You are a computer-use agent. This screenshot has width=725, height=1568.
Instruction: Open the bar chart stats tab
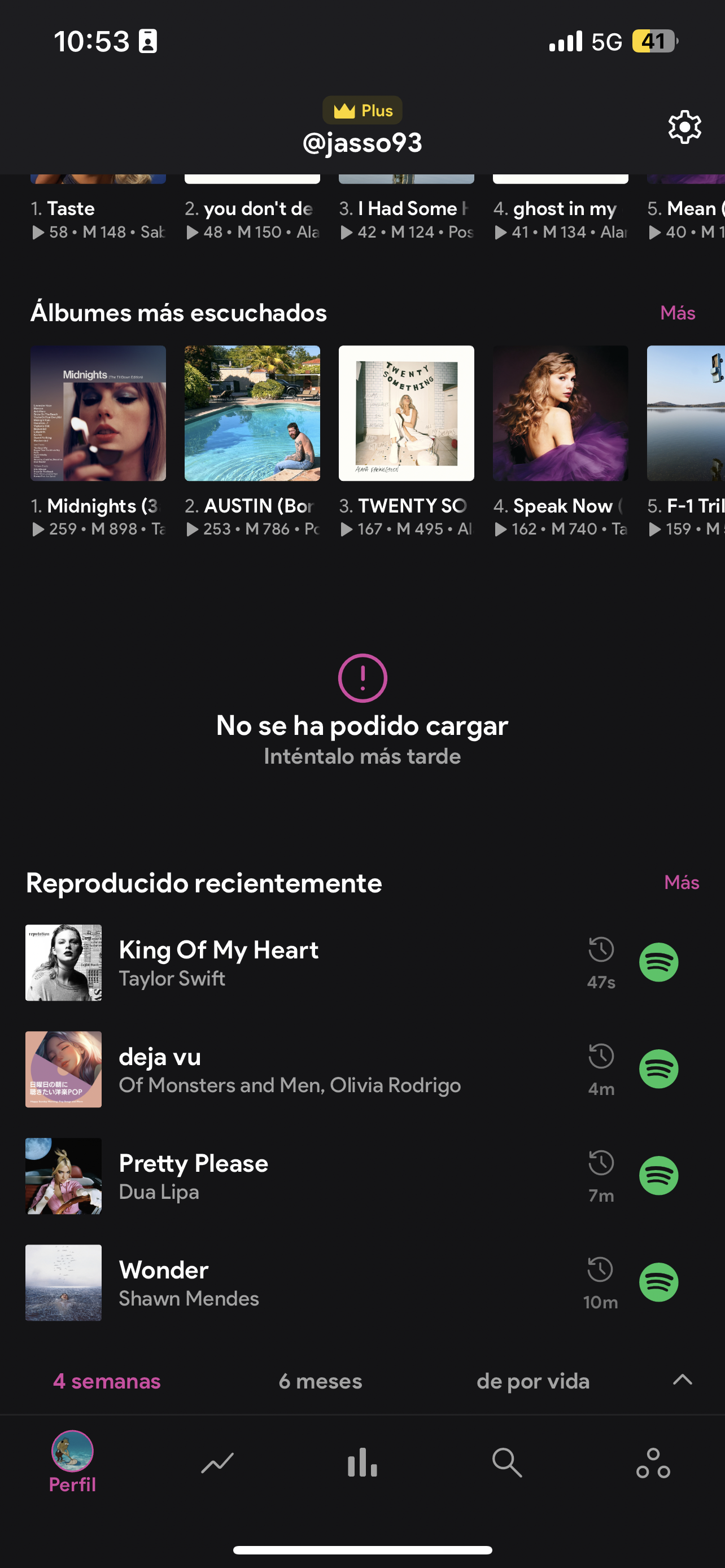(x=362, y=1462)
